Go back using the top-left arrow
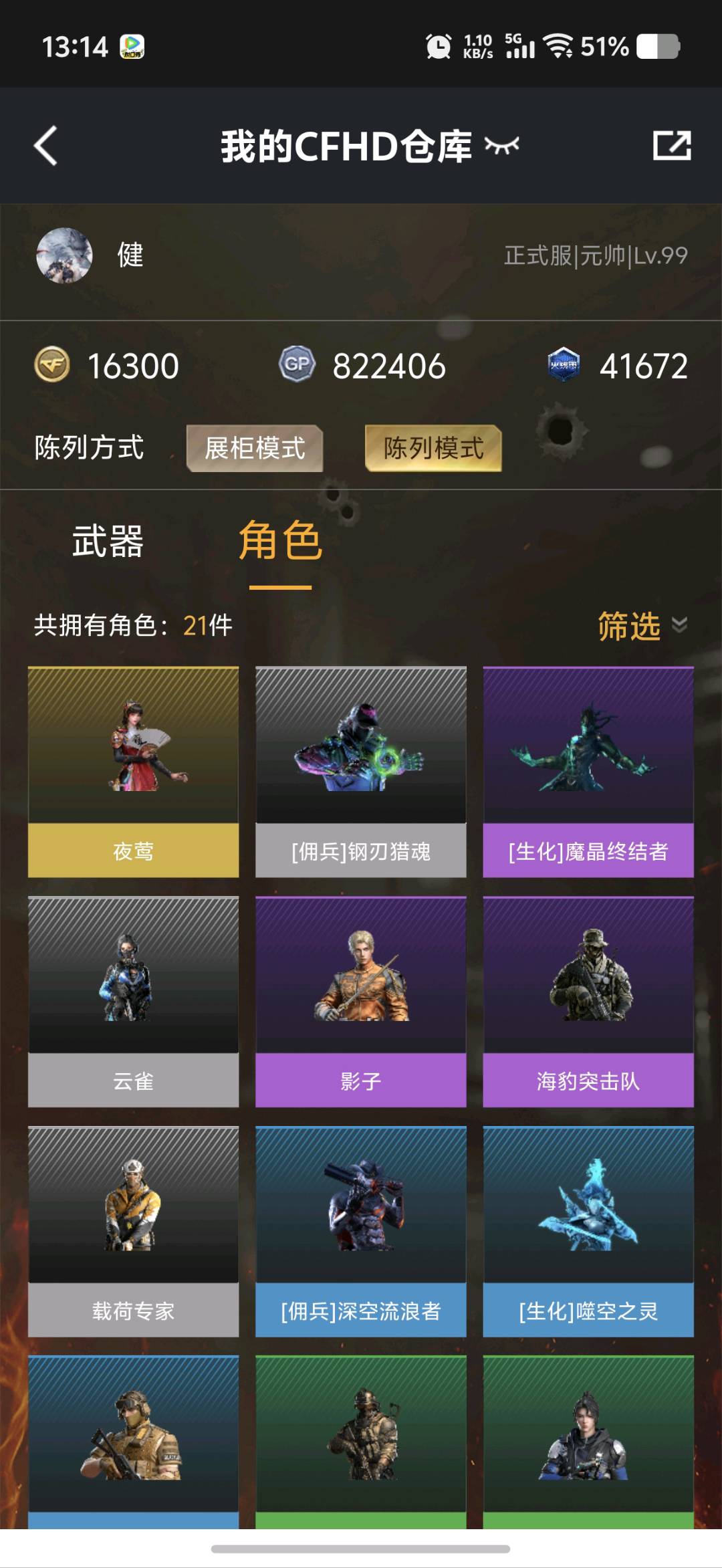The width and height of the screenshot is (722, 1568). coord(45,146)
